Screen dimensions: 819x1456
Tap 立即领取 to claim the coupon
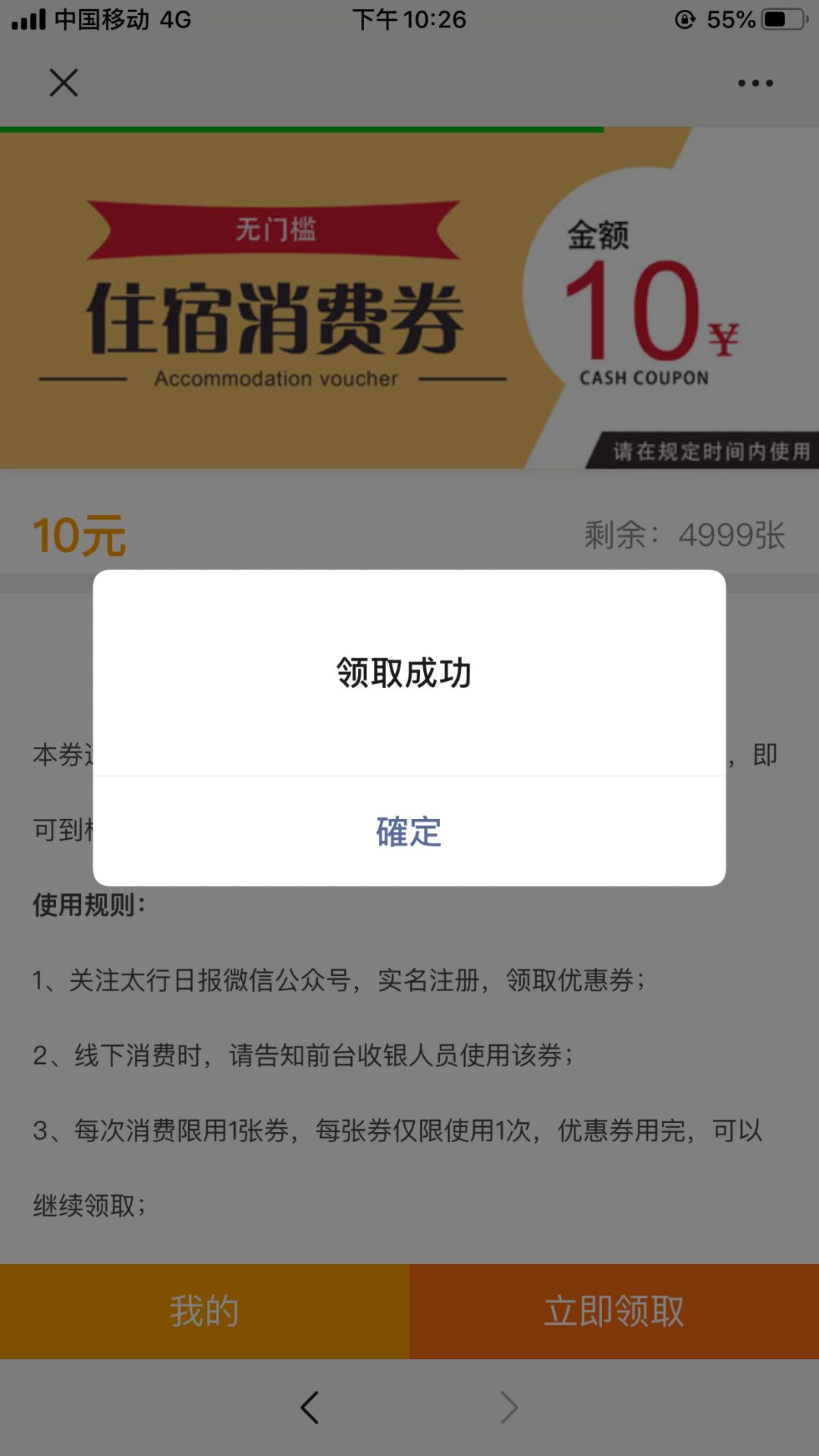point(614,1311)
